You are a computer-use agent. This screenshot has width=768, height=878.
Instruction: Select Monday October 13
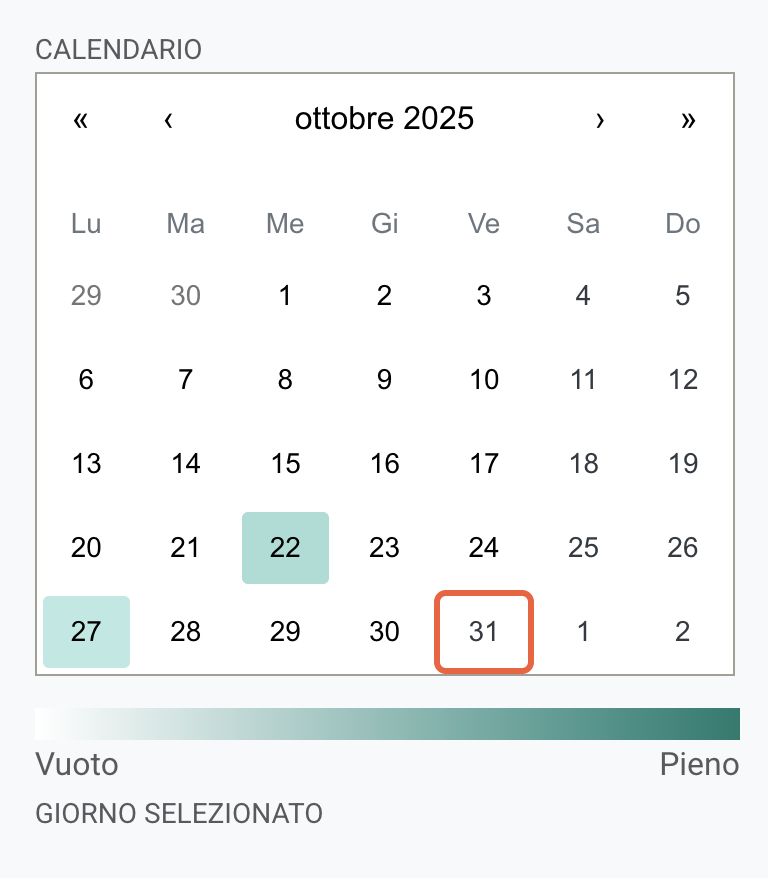point(86,464)
